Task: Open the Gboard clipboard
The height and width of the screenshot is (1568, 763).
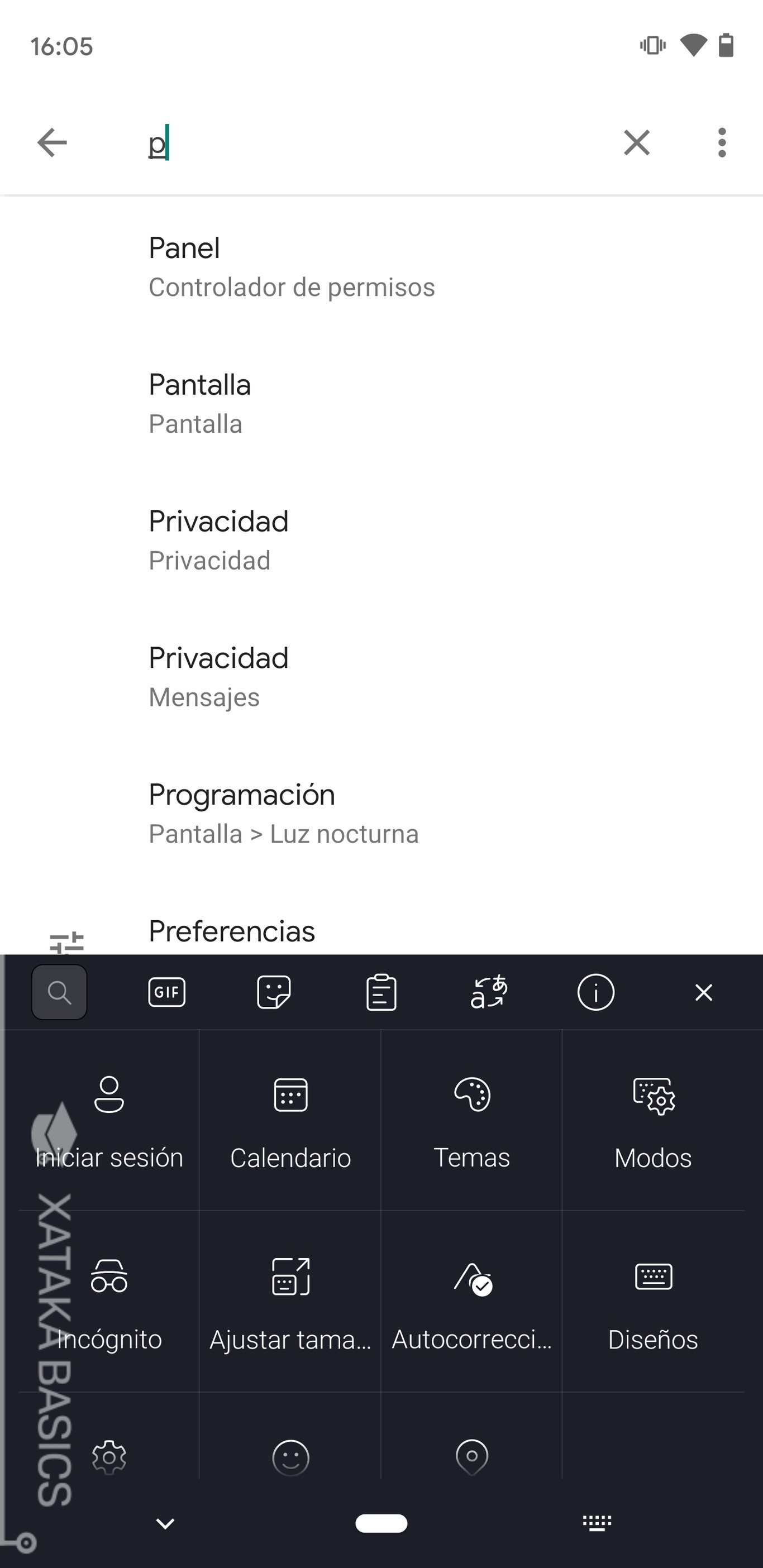Action: pos(381,992)
